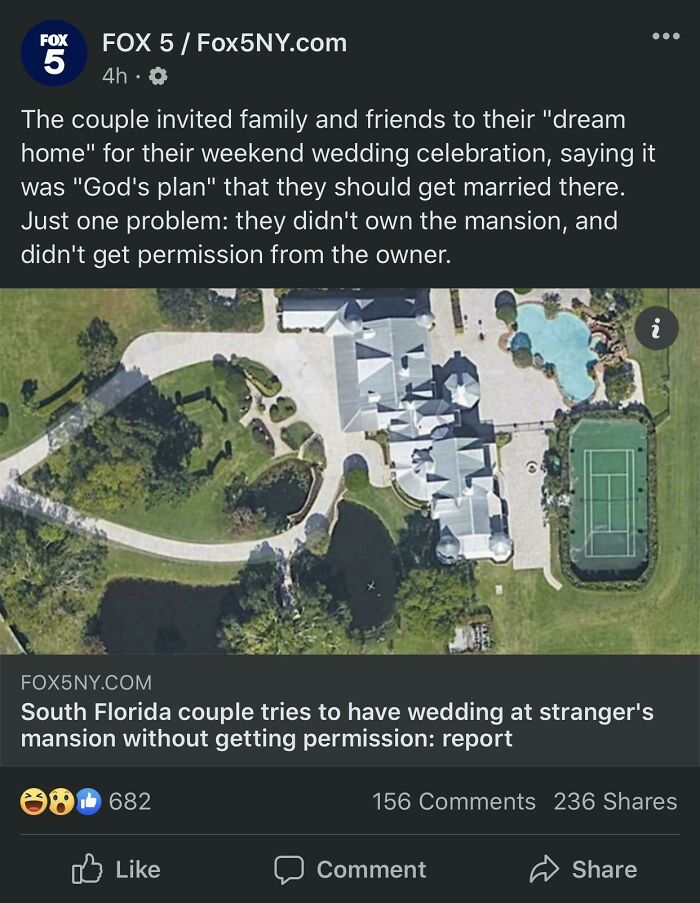
Task: Open the South Florida couple wedding article headline
Action: pyautogui.click(x=337, y=725)
